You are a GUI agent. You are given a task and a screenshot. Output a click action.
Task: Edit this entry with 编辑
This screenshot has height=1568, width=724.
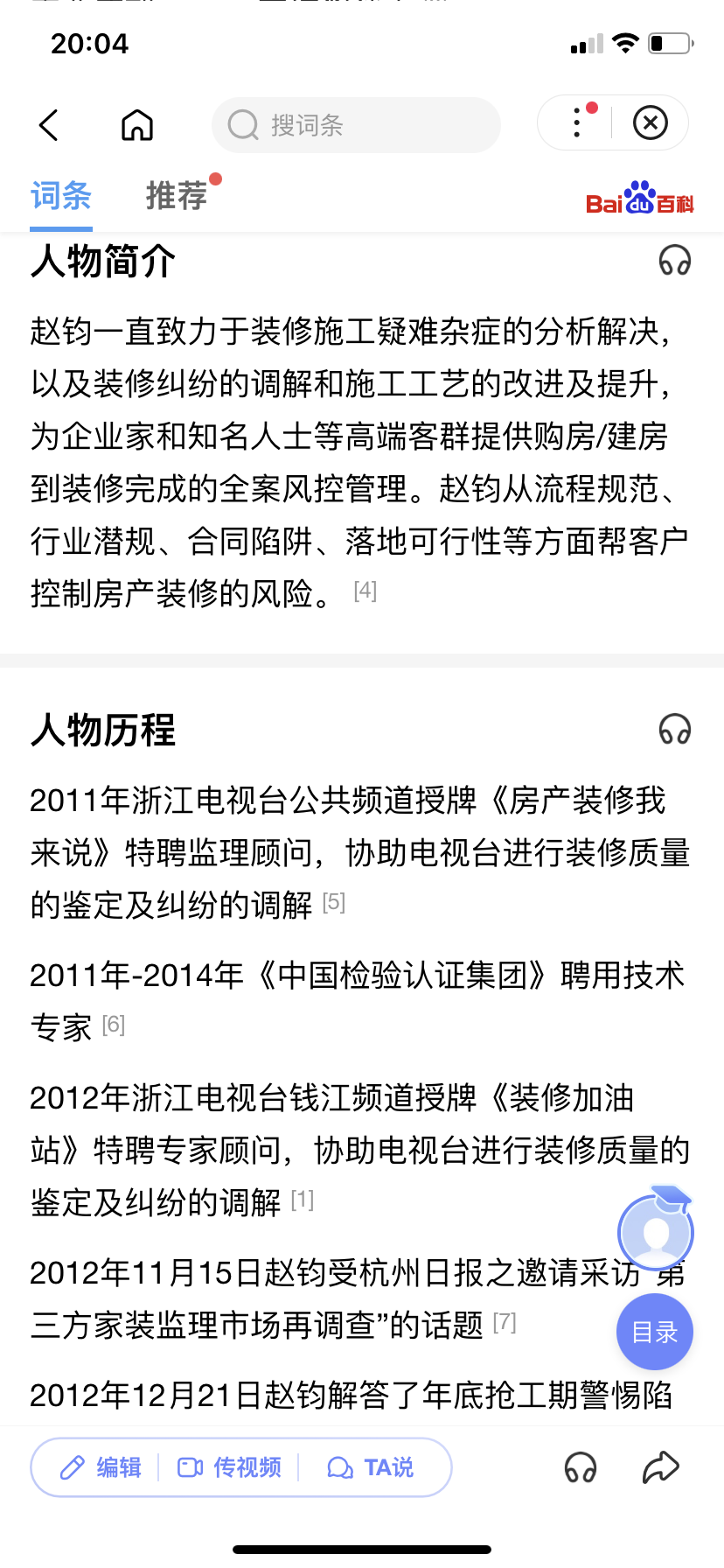101,1467
